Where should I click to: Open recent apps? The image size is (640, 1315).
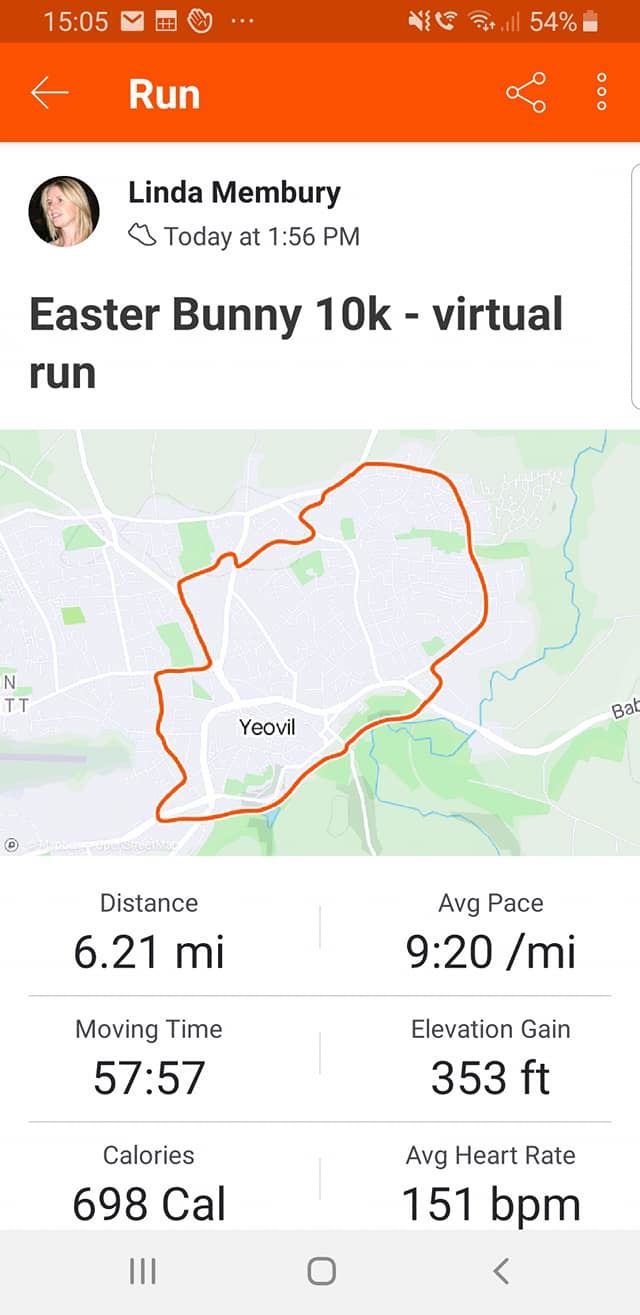[x=143, y=1271]
